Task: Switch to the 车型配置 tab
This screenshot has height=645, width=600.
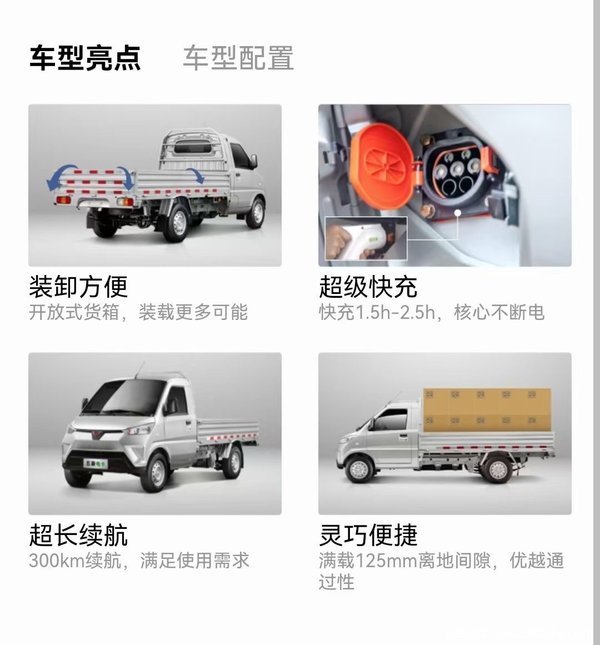Action: pyautogui.click(x=238, y=57)
